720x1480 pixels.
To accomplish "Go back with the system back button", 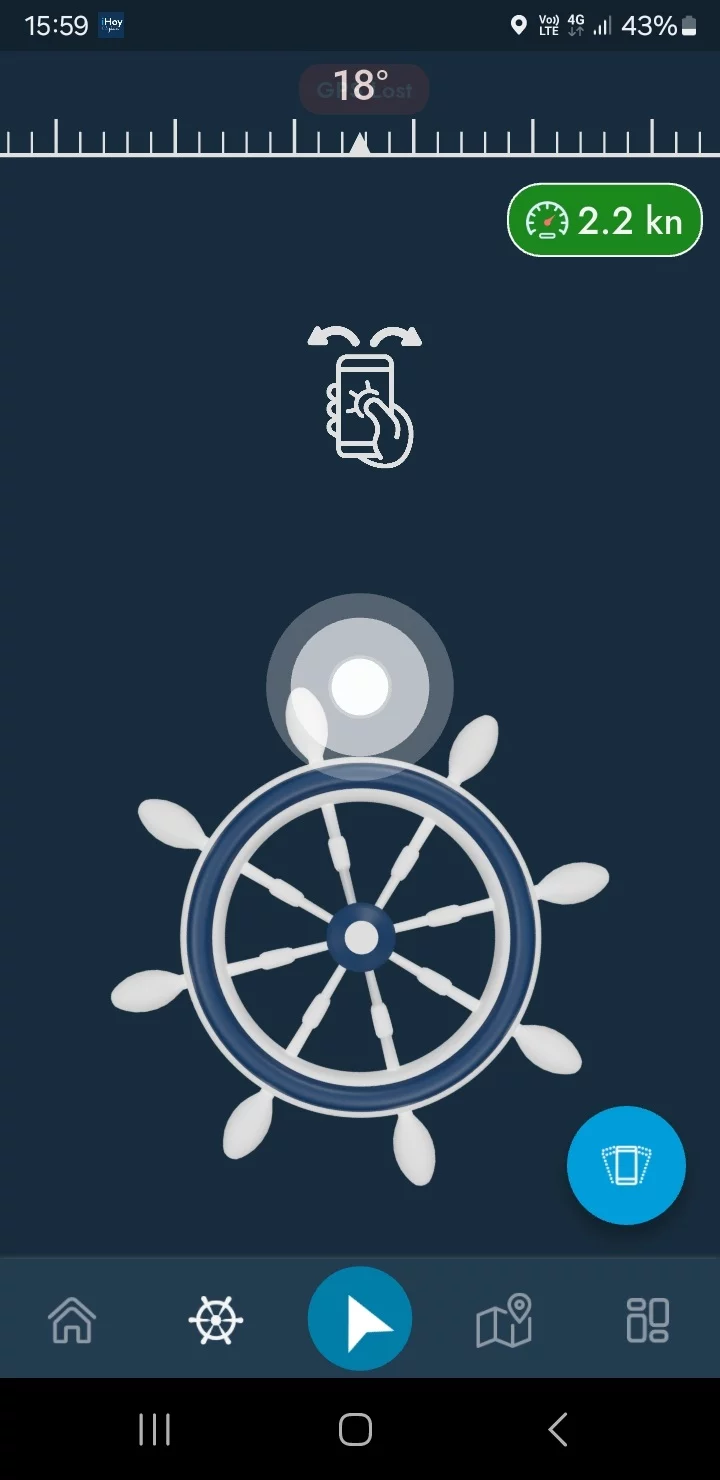I will 558,1429.
